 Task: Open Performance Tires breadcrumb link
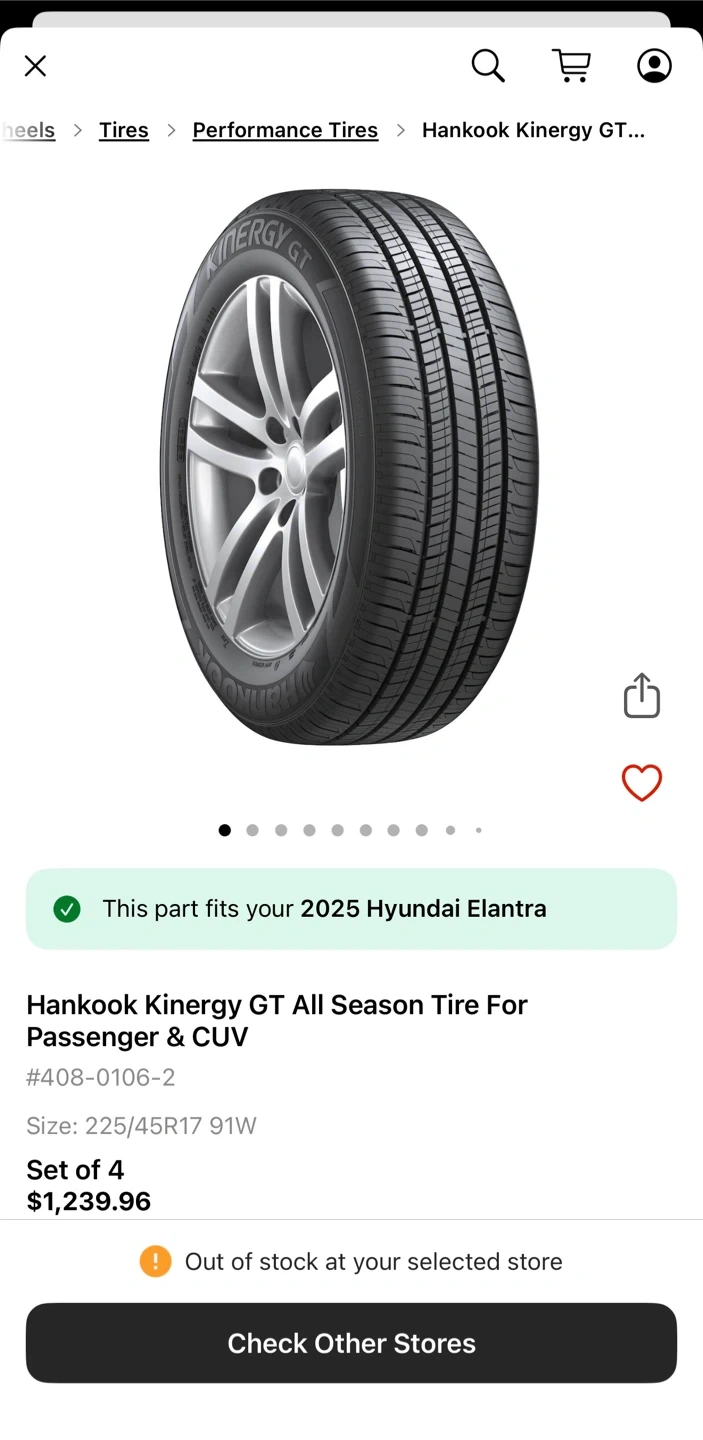[x=285, y=130]
